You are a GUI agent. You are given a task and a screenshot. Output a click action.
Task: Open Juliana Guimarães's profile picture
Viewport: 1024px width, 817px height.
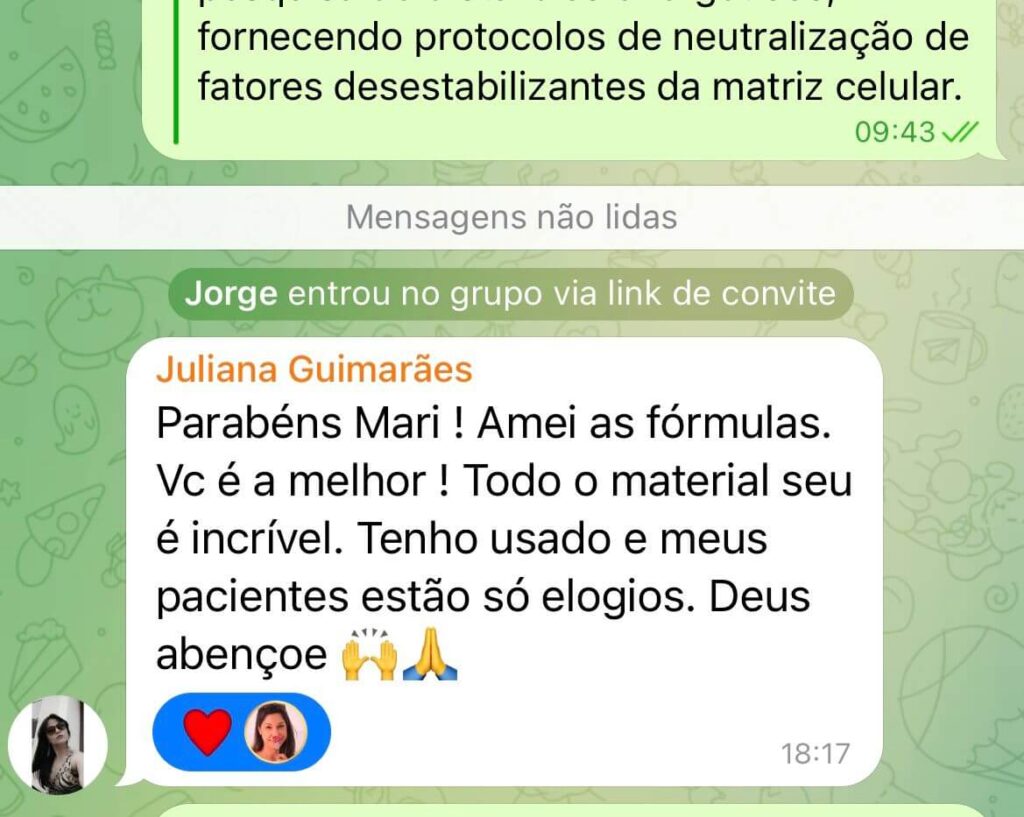tap(58, 745)
